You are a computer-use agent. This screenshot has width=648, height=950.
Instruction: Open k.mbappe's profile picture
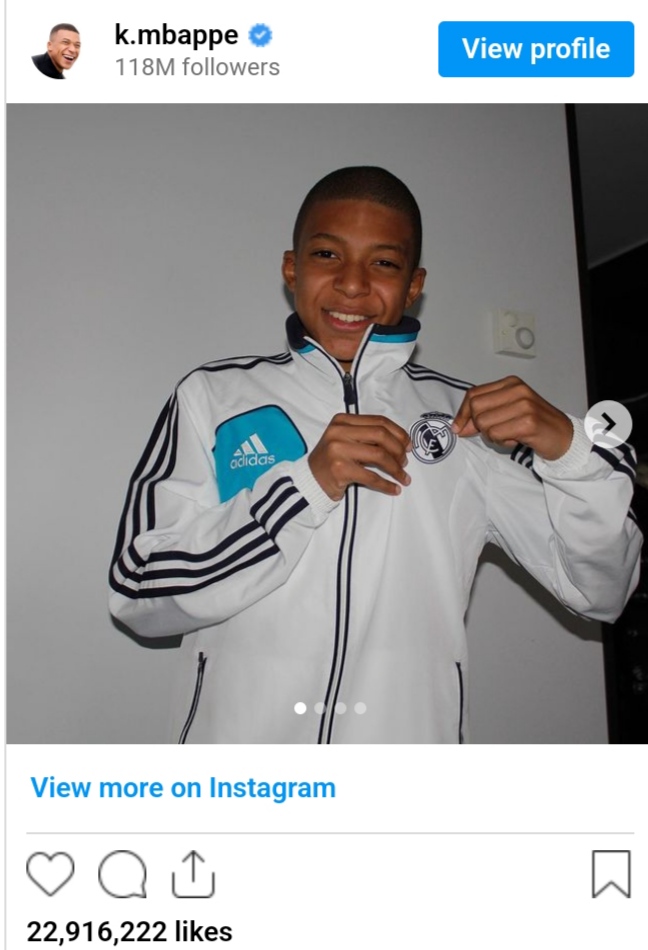57,50
